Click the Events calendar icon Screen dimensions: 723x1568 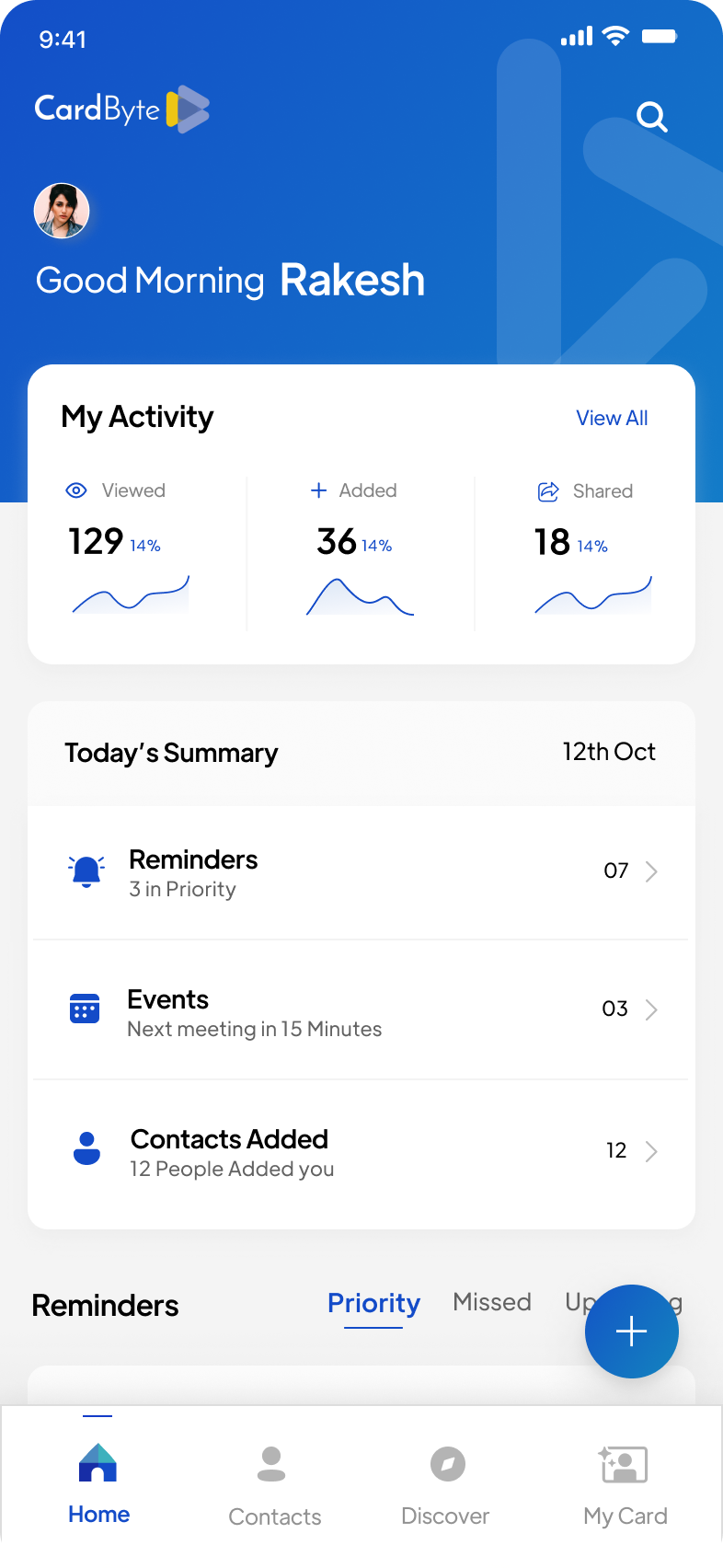pos(86,1009)
